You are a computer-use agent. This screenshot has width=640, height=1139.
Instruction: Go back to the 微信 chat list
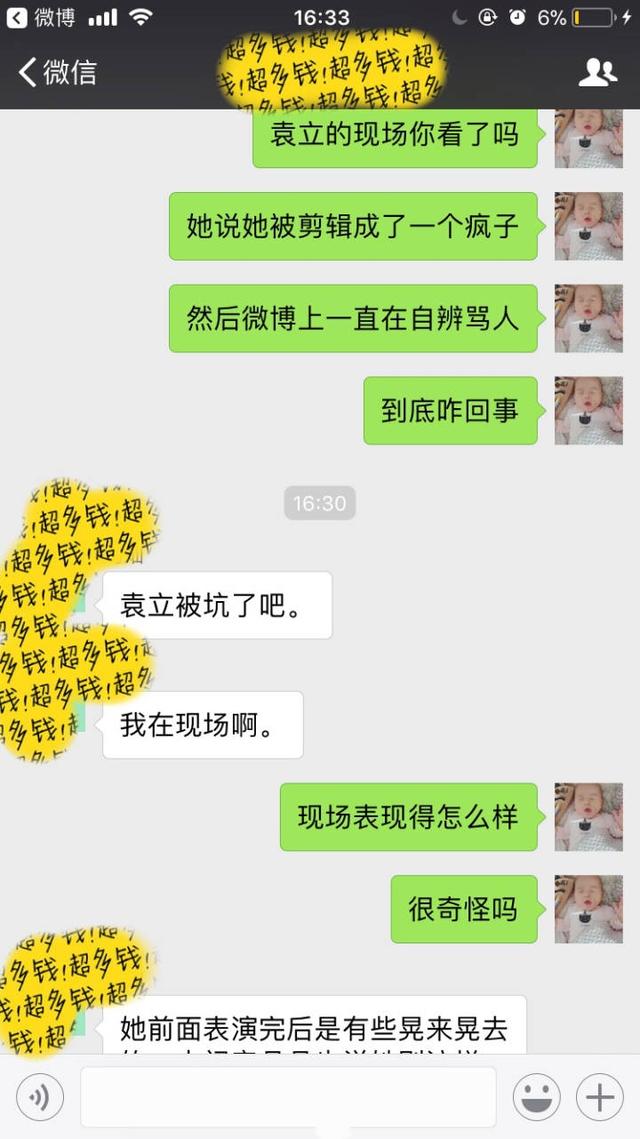point(58,72)
